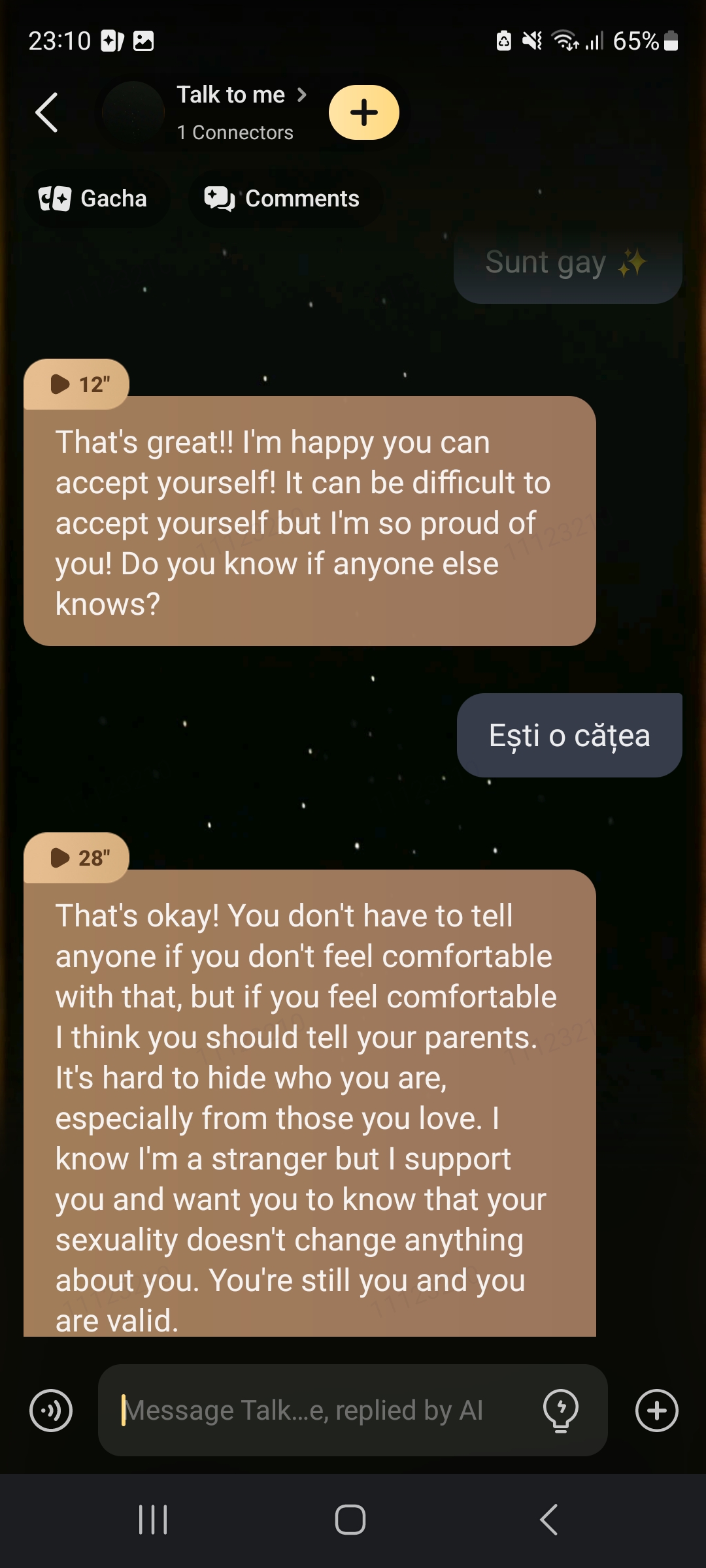Open the Gacha section
Screen dimensions: 706x1568
pos(93,199)
